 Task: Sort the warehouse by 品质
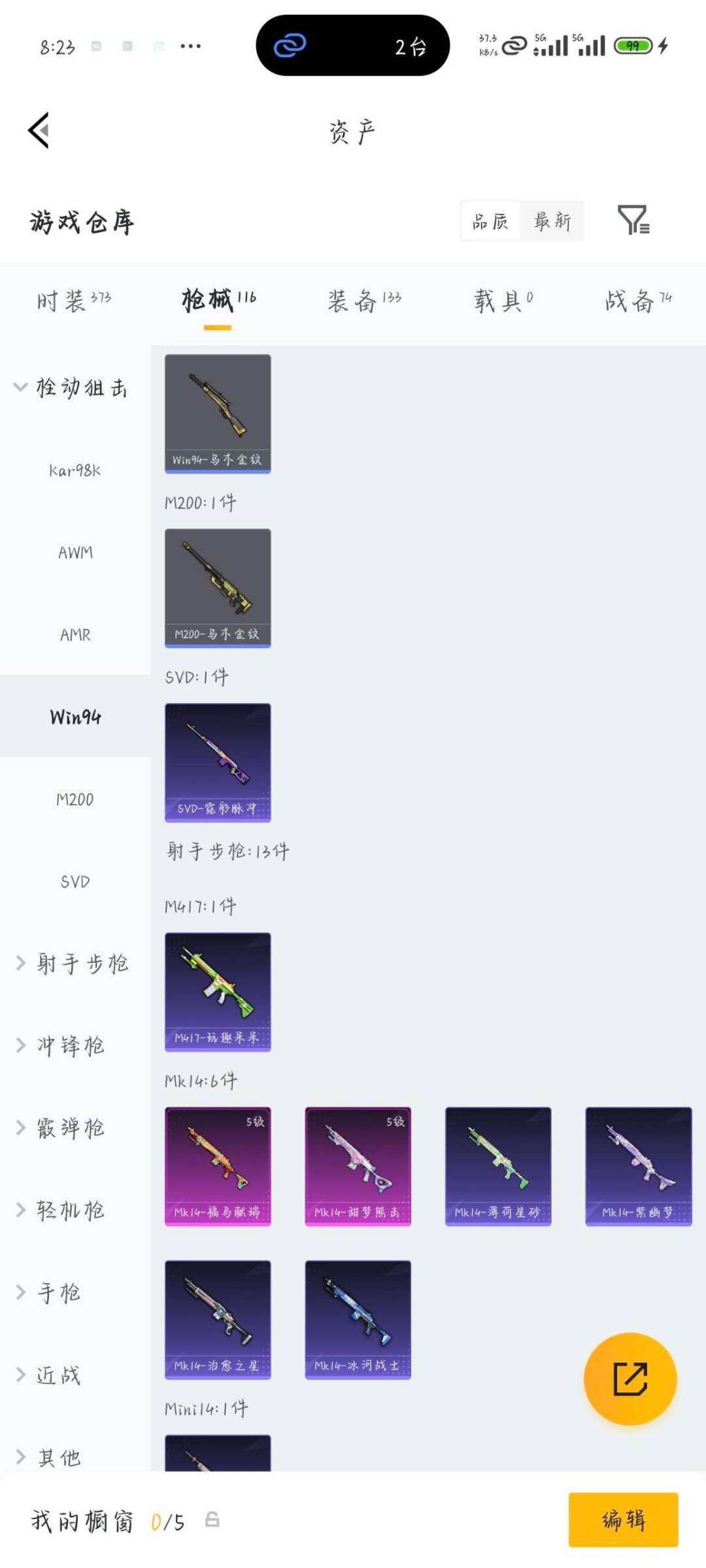pyautogui.click(x=490, y=221)
